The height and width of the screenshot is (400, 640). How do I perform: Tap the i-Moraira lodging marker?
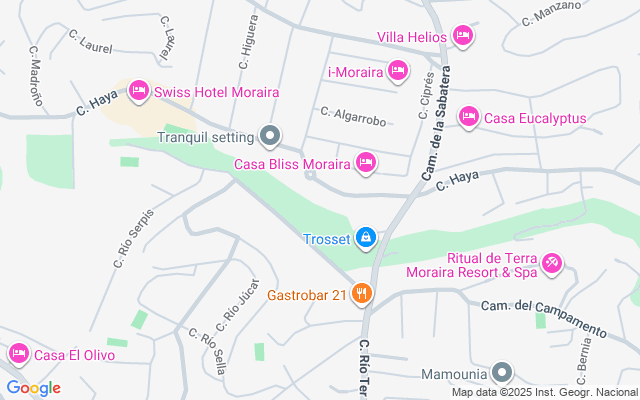[x=397, y=70]
